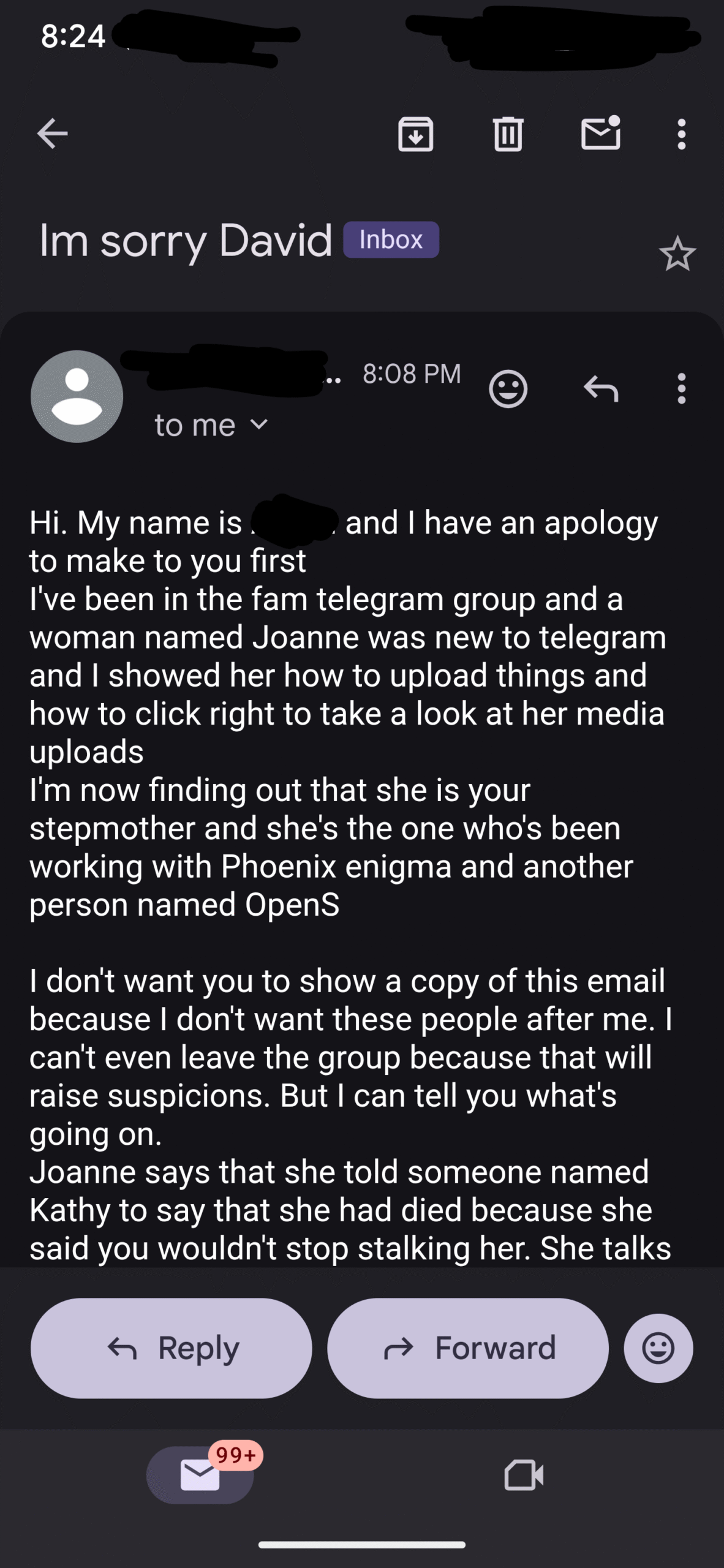Mark this email as unread
Screen dimensions: 724x1568
click(x=601, y=132)
